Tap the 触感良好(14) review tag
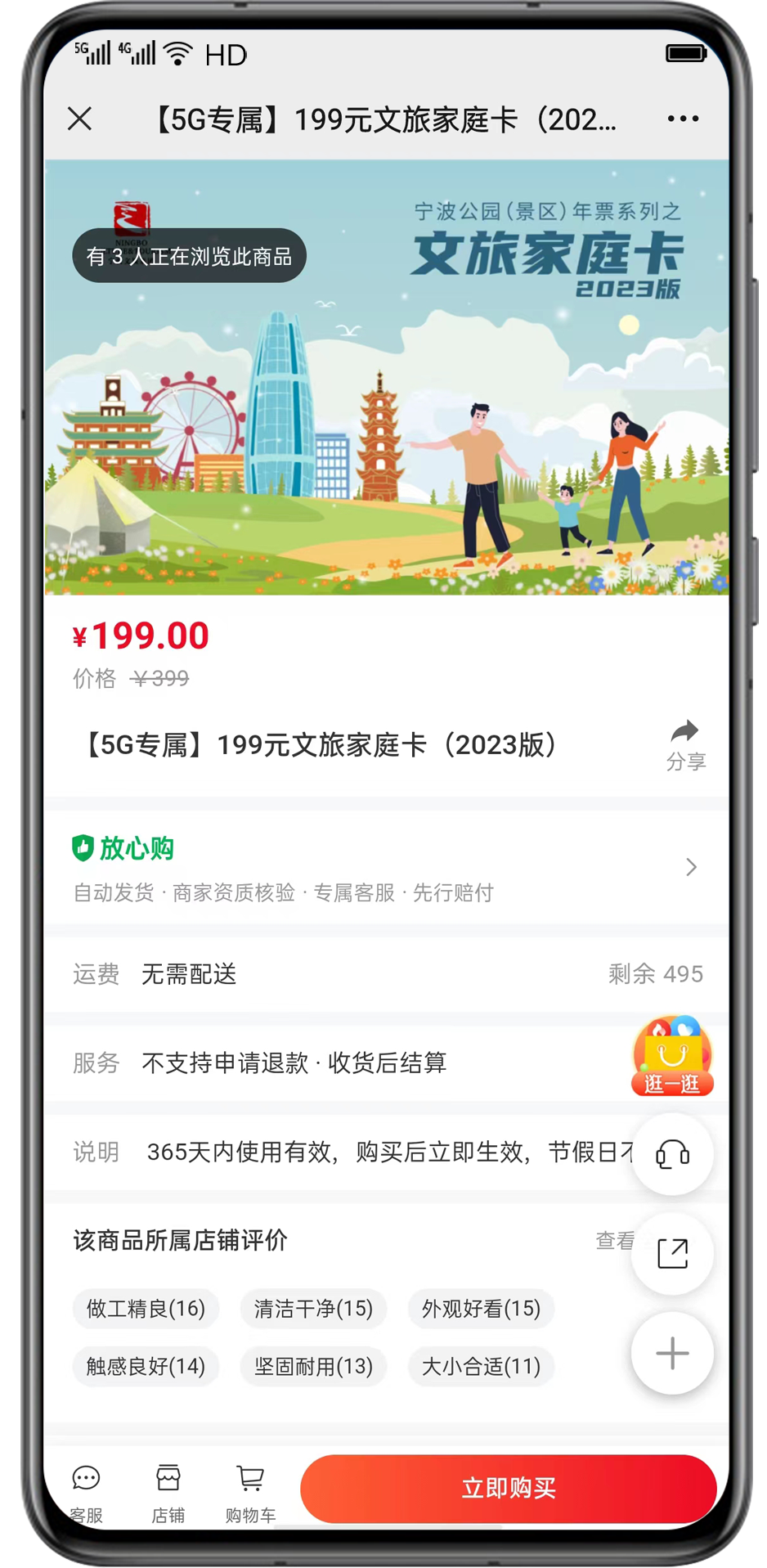The image size is (767, 1568). [146, 1366]
